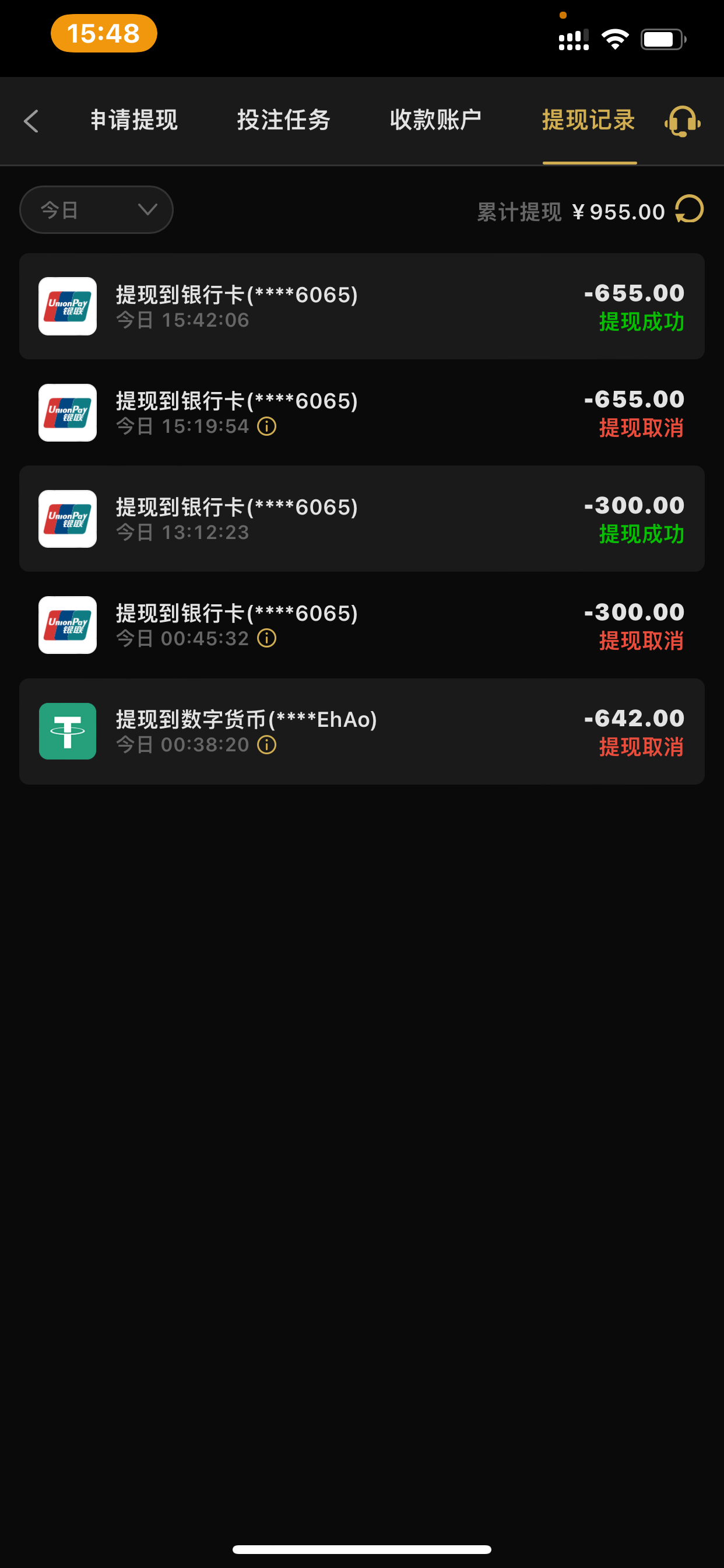
Task: View info icon for the 15:19:54 withdrawal
Action: (267, 426)
